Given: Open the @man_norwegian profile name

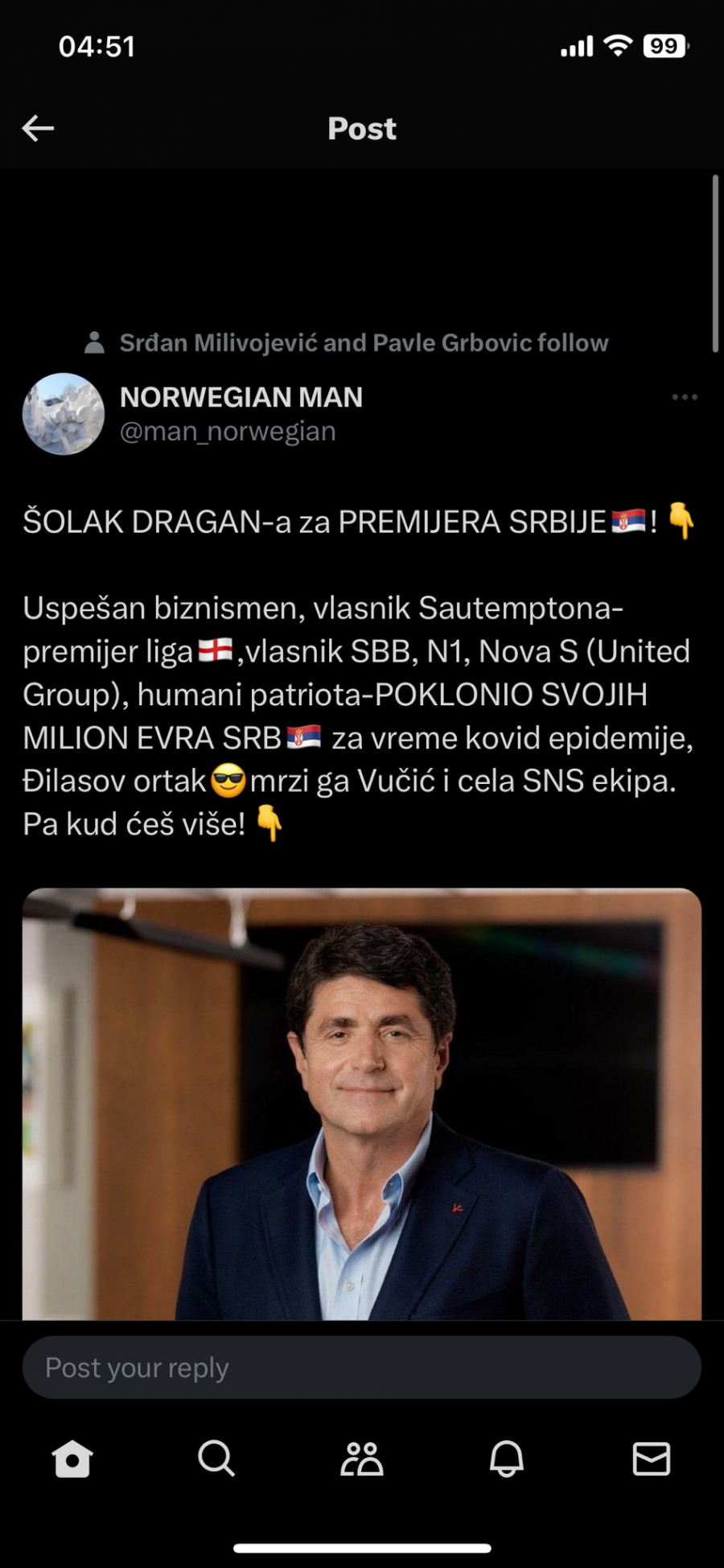Looking at the screenshot, I should click(241, 397).
